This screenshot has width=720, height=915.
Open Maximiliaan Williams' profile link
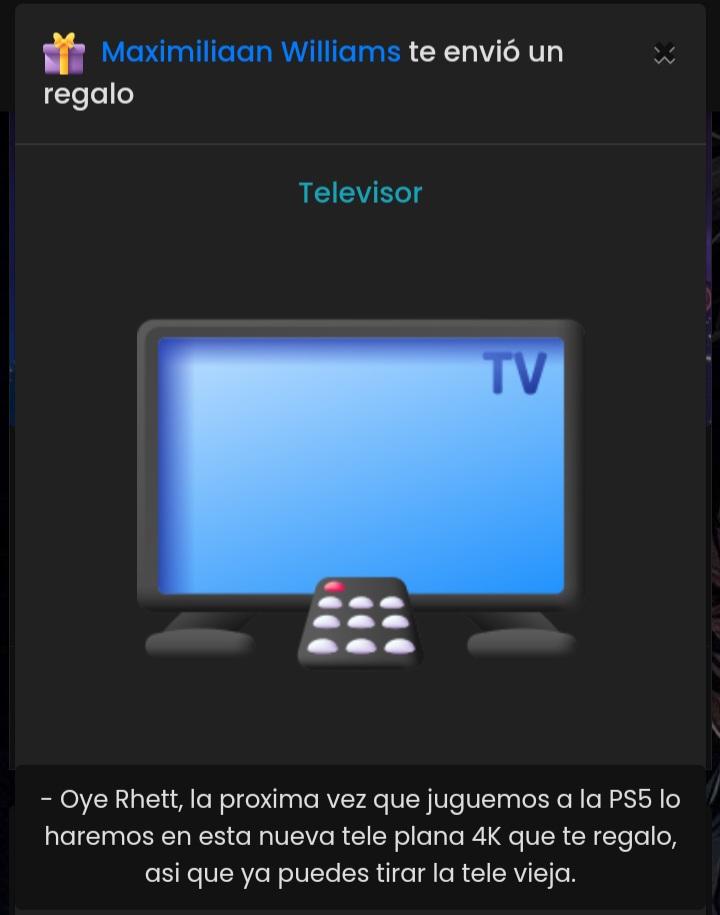251,52
